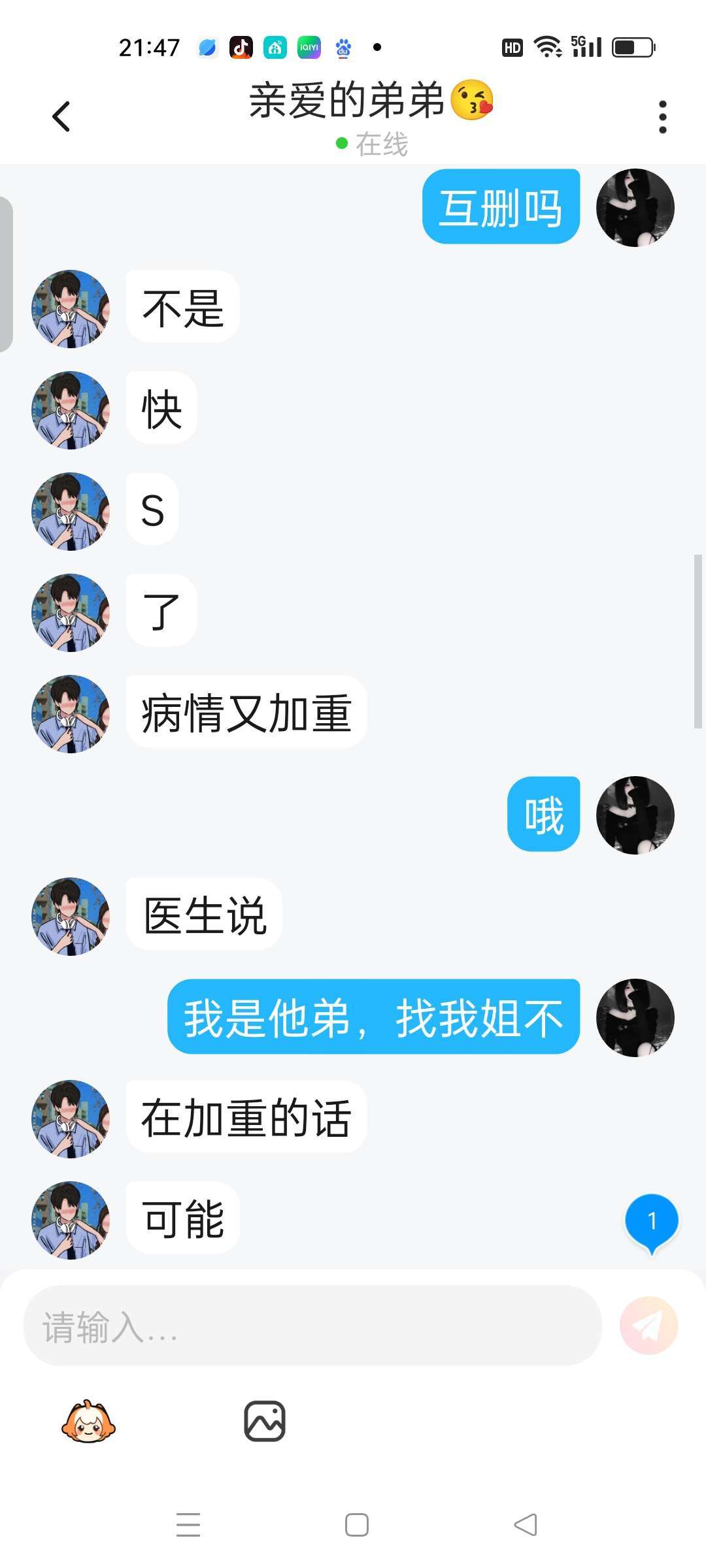Jump to the 1 new unread message
Image resolution: width=706 pixels, height=1568 pixels.
[x=652, y=1222]
